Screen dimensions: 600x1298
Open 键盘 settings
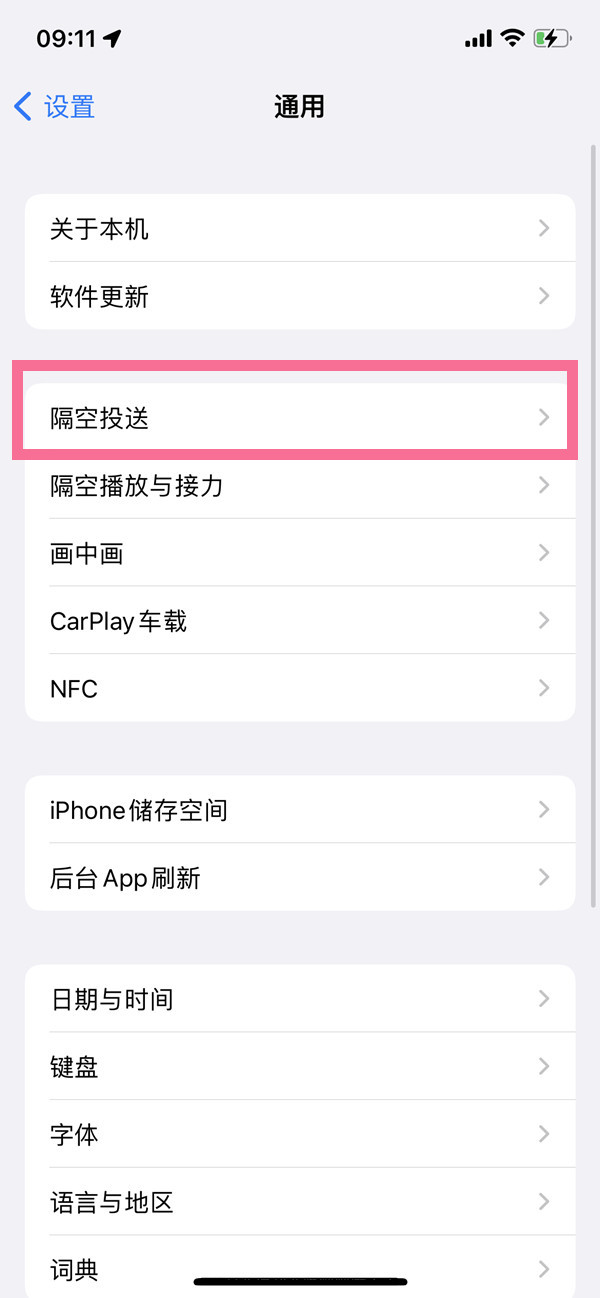(x=300, y=1067)
